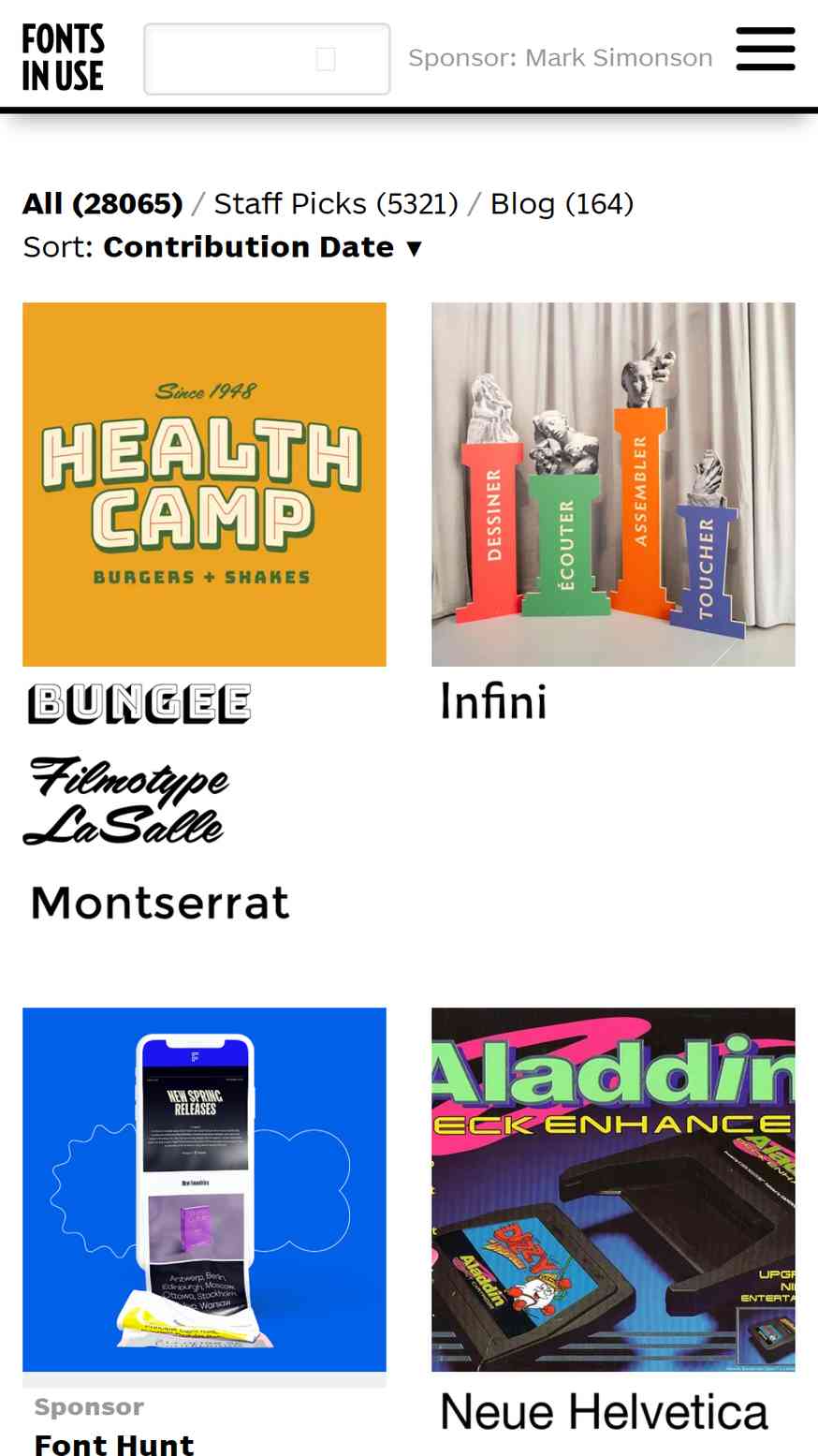Go to Fonts In Use home logo

pyautogui.click(x=63, y=58)
